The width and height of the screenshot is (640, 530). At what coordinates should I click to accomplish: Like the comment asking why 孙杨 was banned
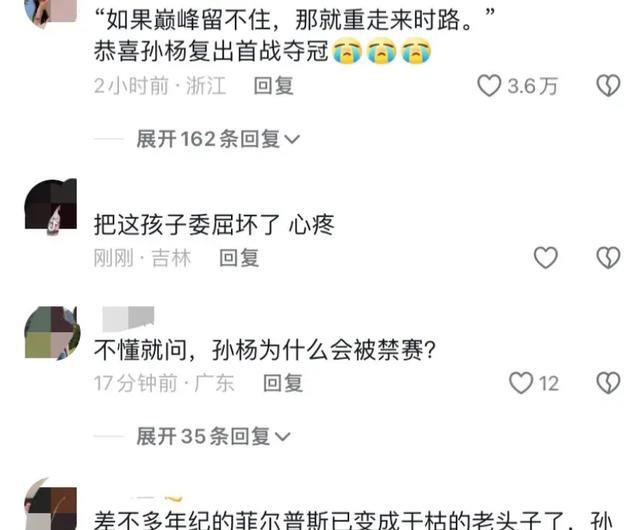point(521,382)
